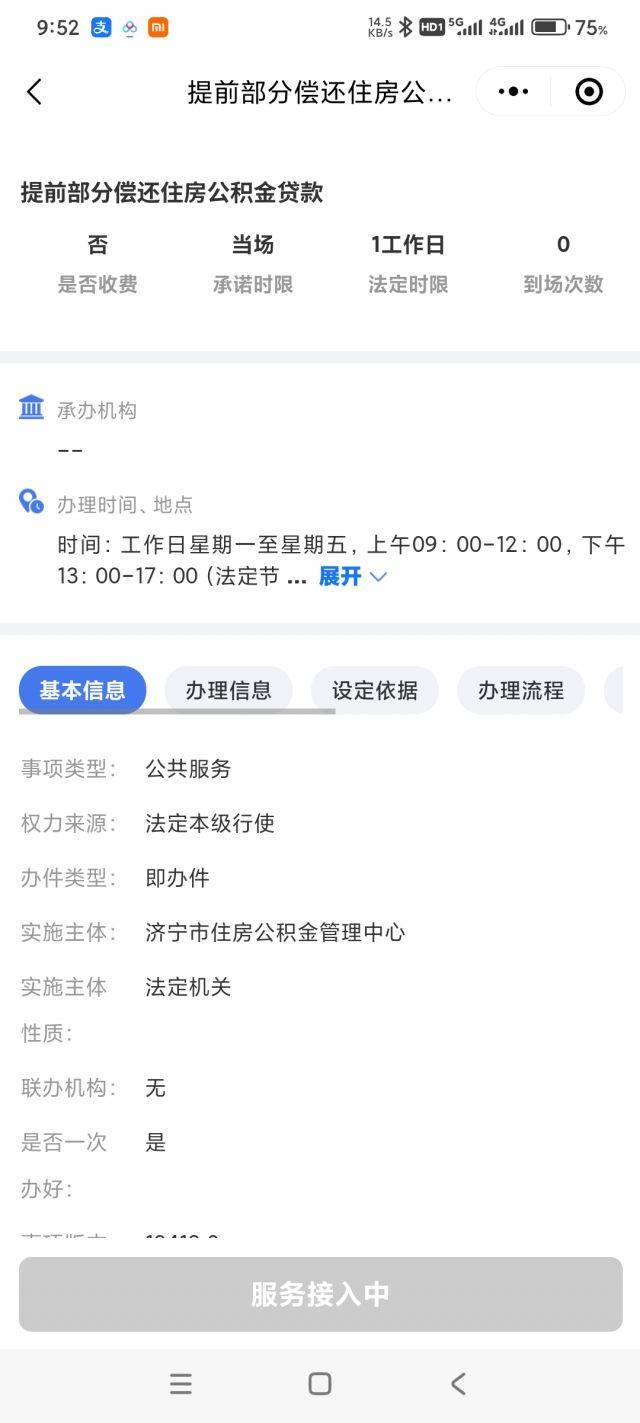The height and width of the screenshot is (1423, 640).
Task: Expand the 办理时间、地点 details with 展开
Action: click(x=351, y=576)
